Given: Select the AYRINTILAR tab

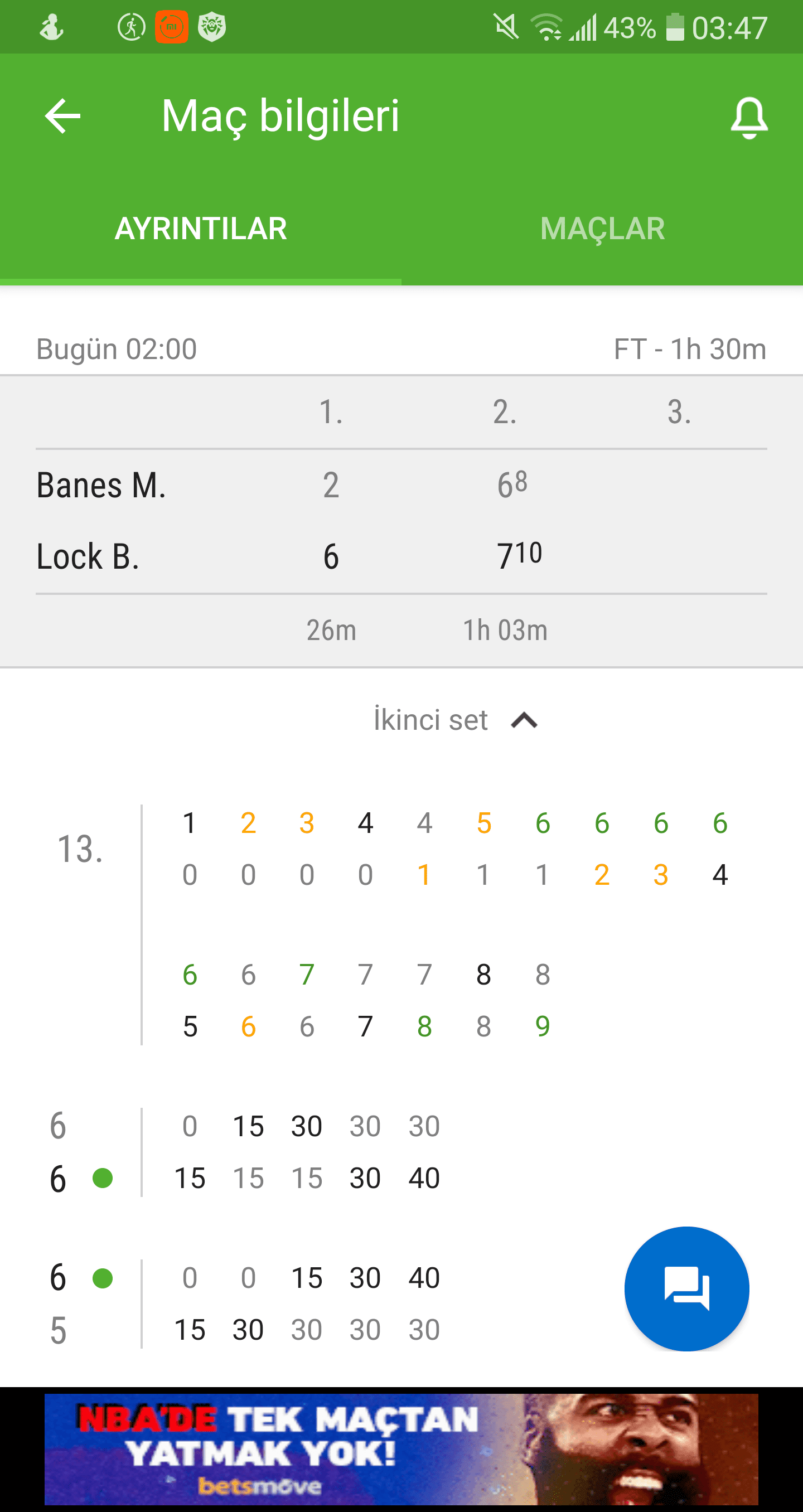Looking at the screenshot, I should [201, 229].
